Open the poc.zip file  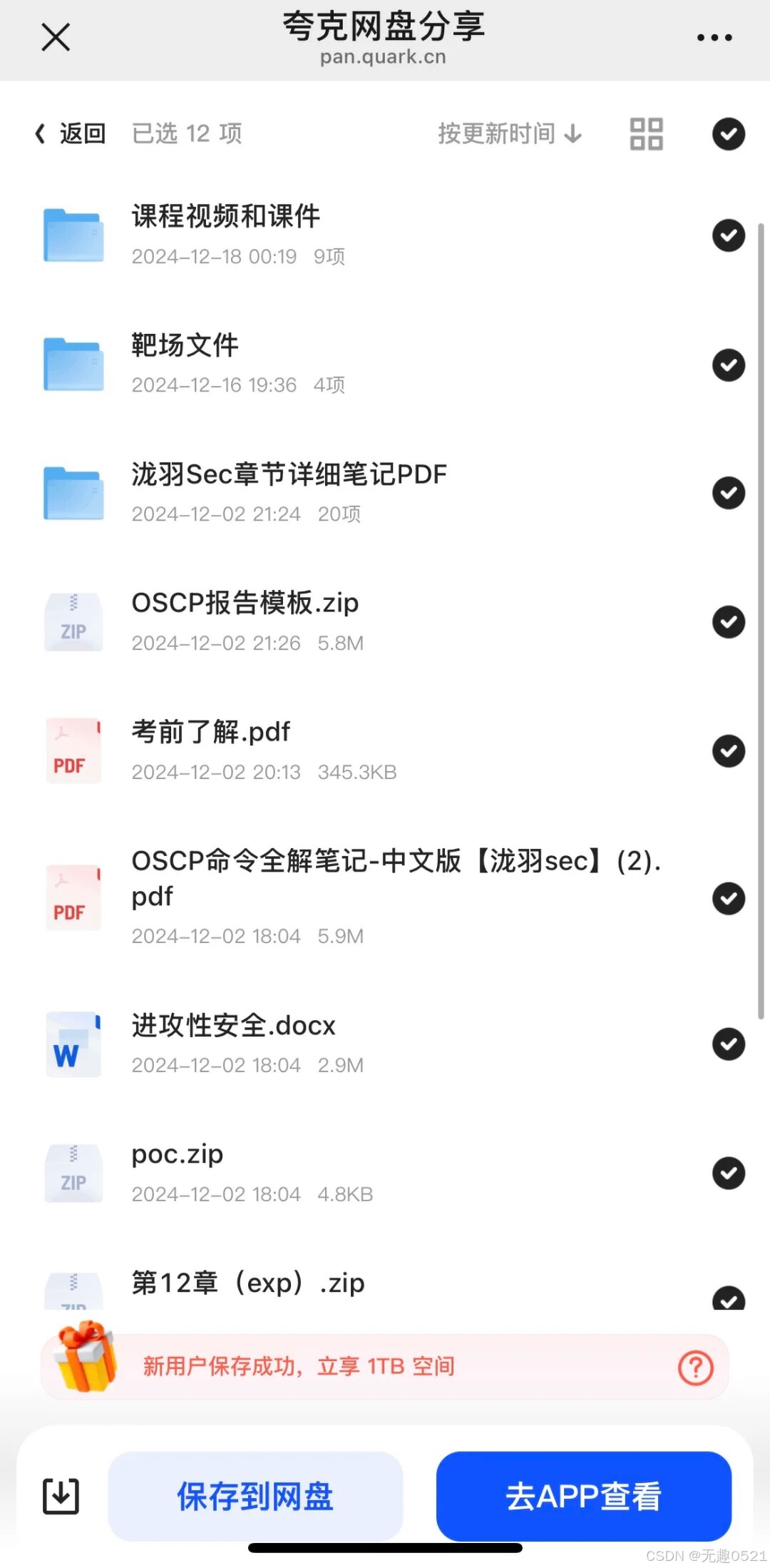point(178,1154)
